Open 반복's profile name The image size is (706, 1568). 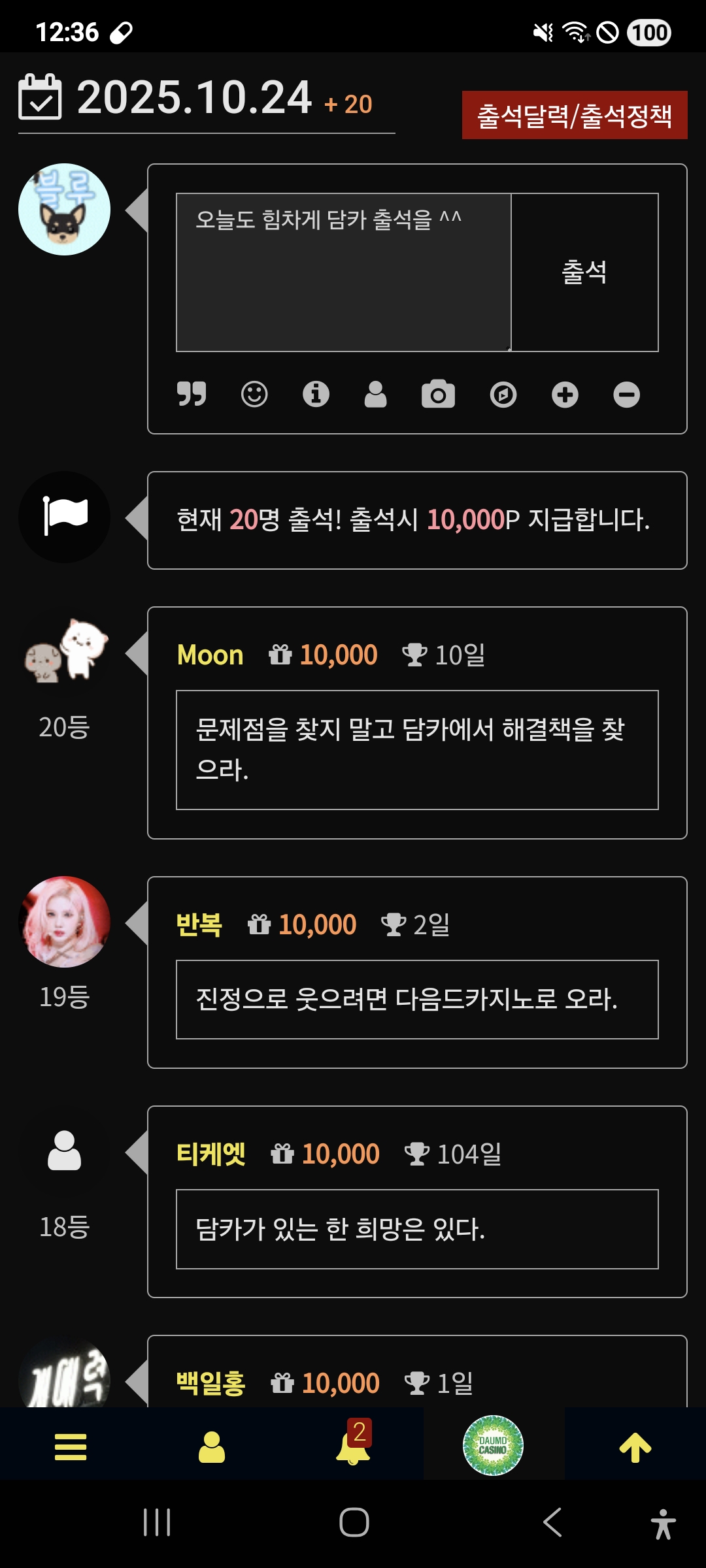click(x=199, y=924)
